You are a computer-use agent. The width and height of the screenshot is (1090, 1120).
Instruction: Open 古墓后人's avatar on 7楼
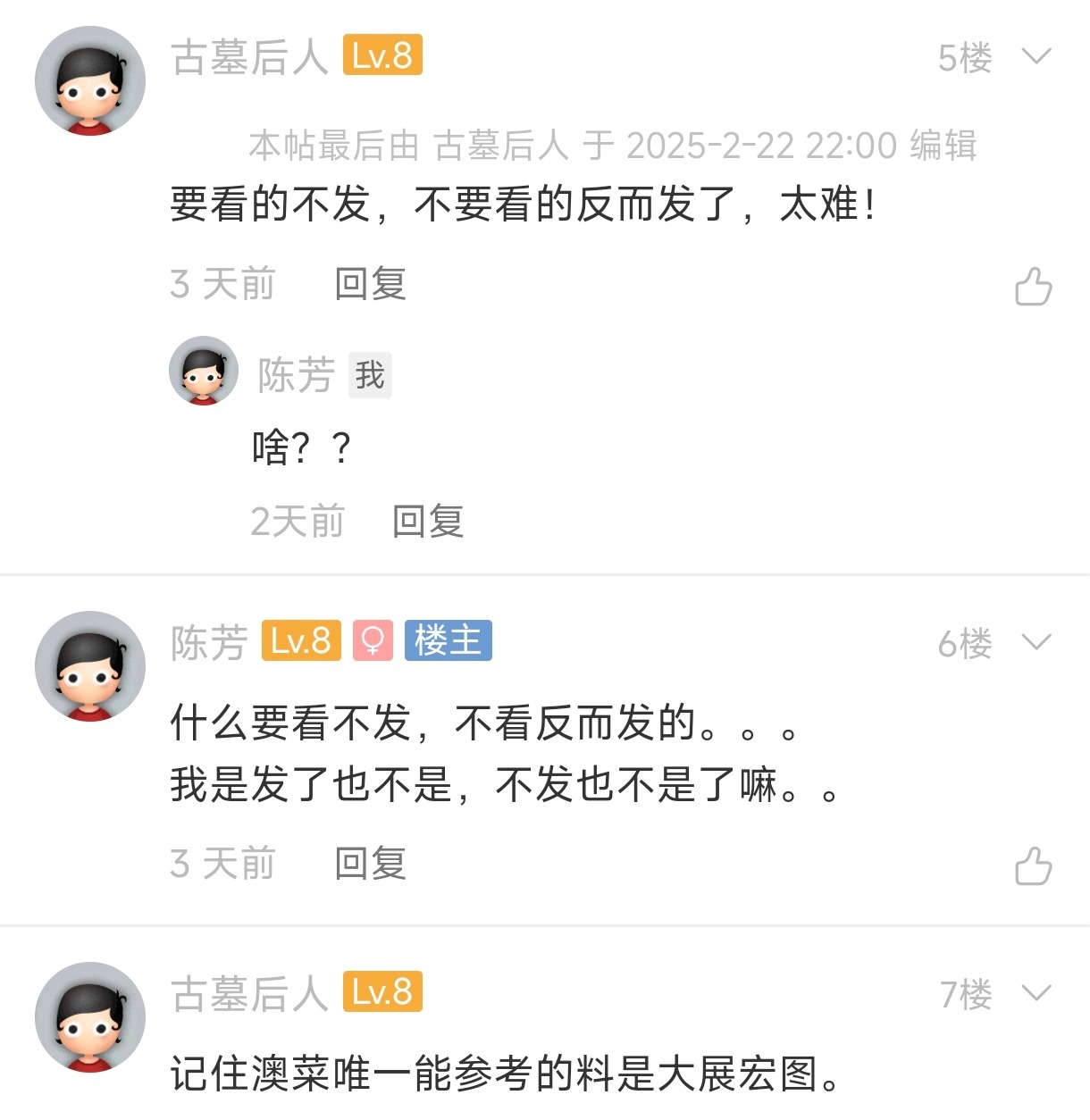[90, 1017]
